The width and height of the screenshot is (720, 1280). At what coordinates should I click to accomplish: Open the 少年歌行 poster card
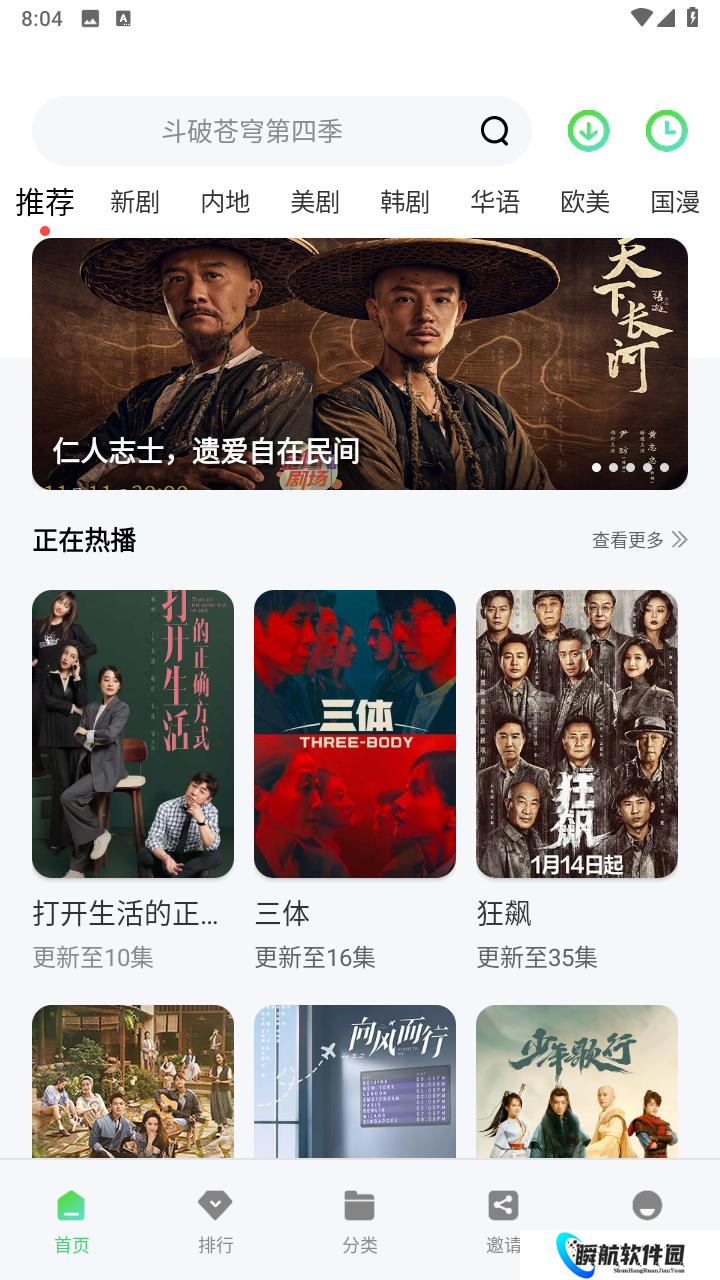577,1081
